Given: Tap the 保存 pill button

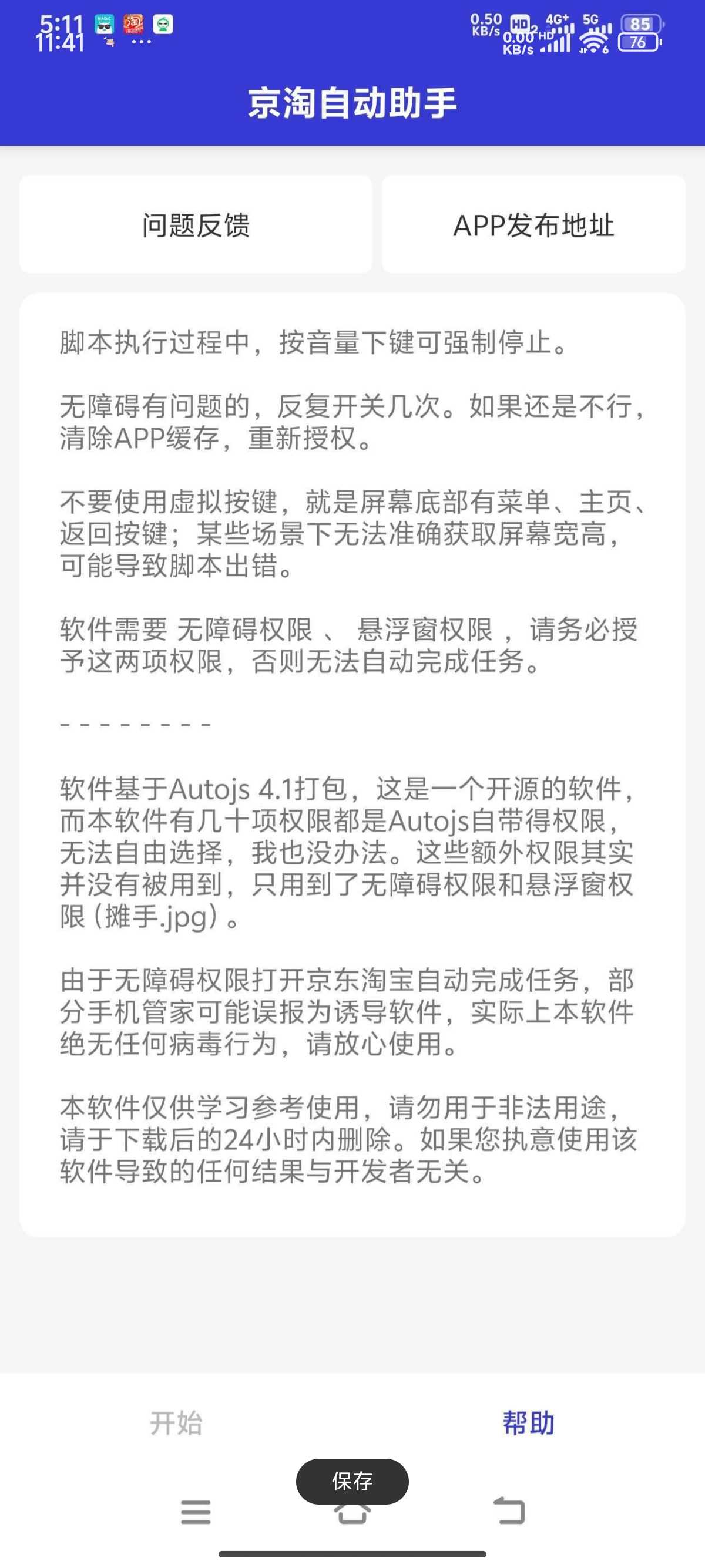Looking at the screenshot, I should [352, 1481].
